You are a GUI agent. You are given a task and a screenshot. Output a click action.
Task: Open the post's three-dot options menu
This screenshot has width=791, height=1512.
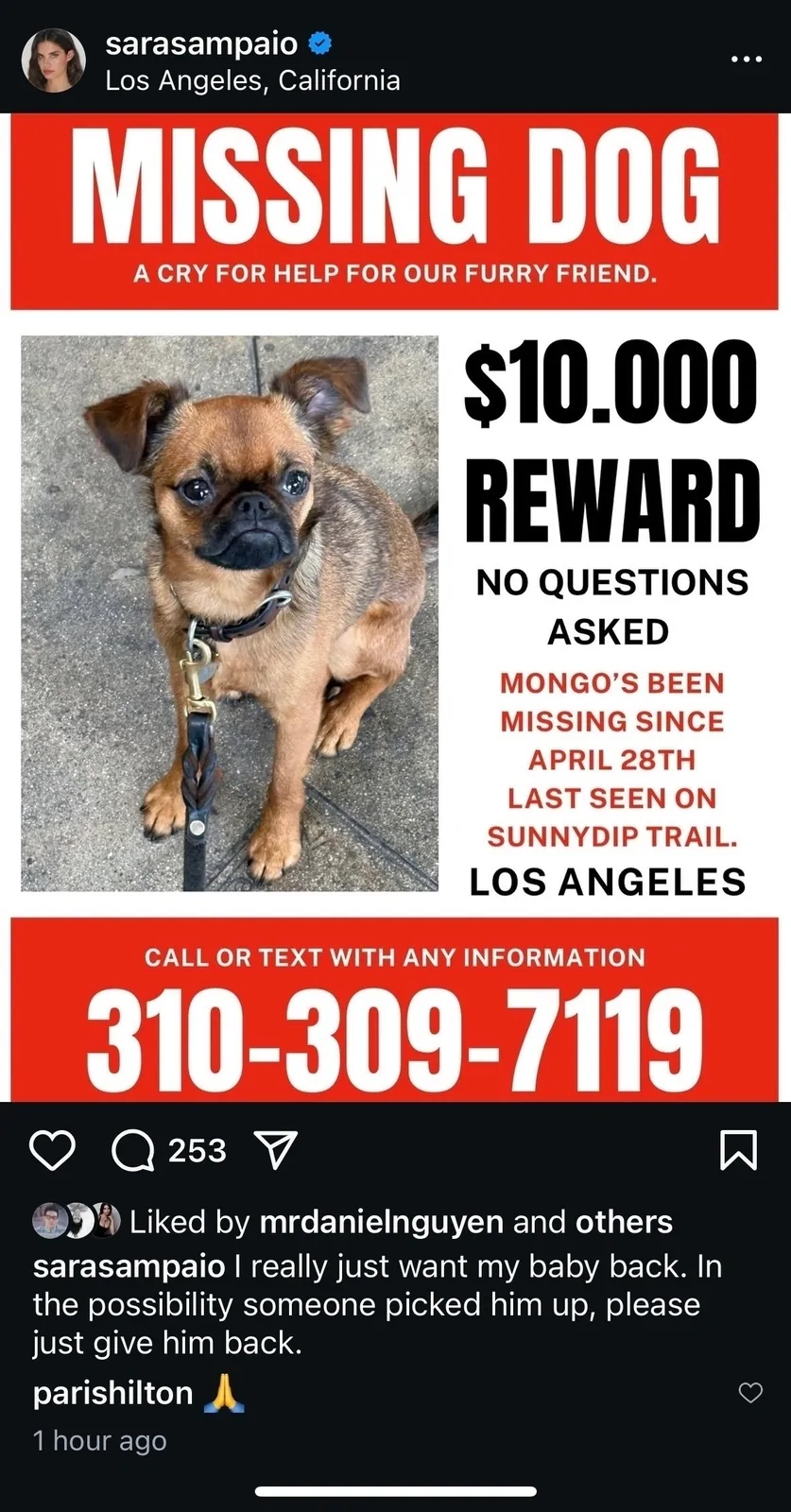[746, 60]
